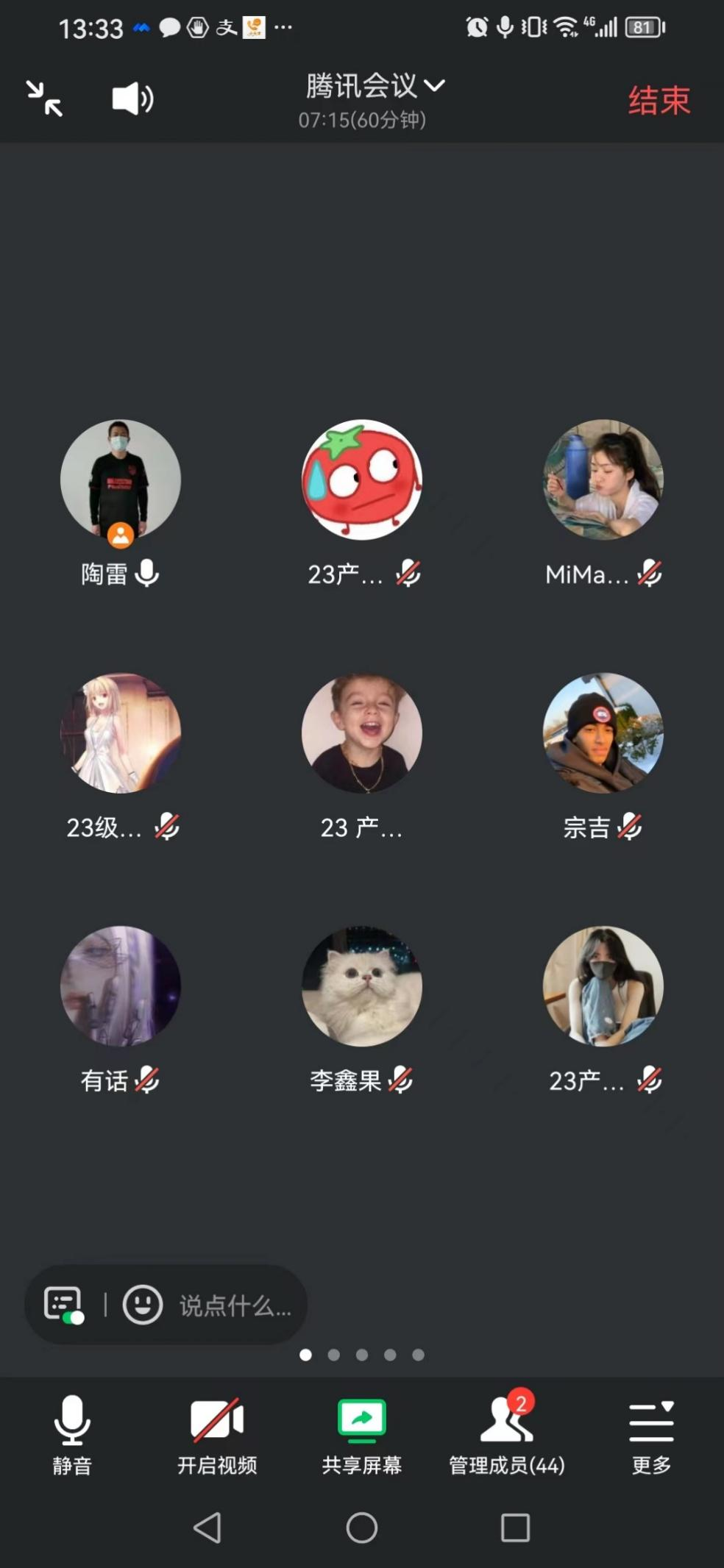Screen dimensions: 724x1568
Task: Minimize the meeting window
Action: (44, 99)
